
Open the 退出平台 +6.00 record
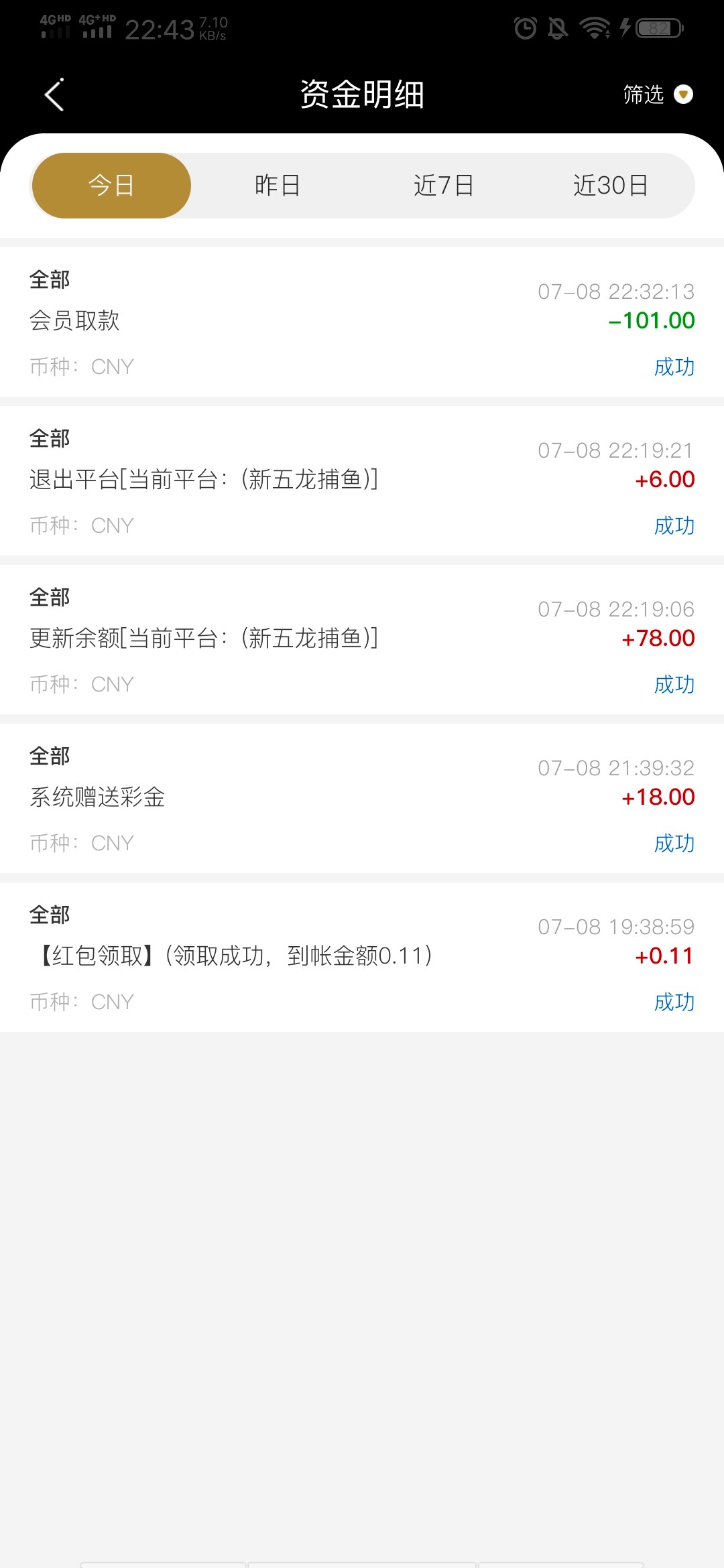coord(362,481)
